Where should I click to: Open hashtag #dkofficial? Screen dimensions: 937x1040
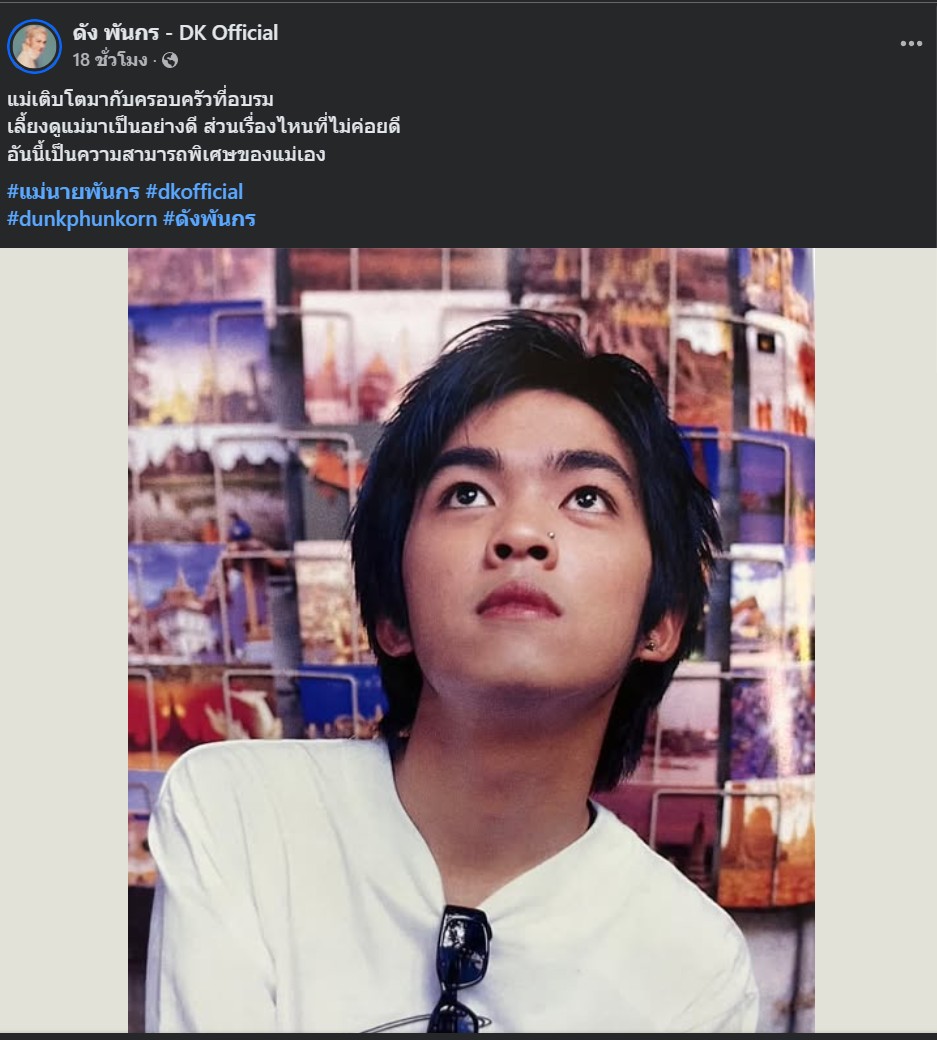click(194, 191)
